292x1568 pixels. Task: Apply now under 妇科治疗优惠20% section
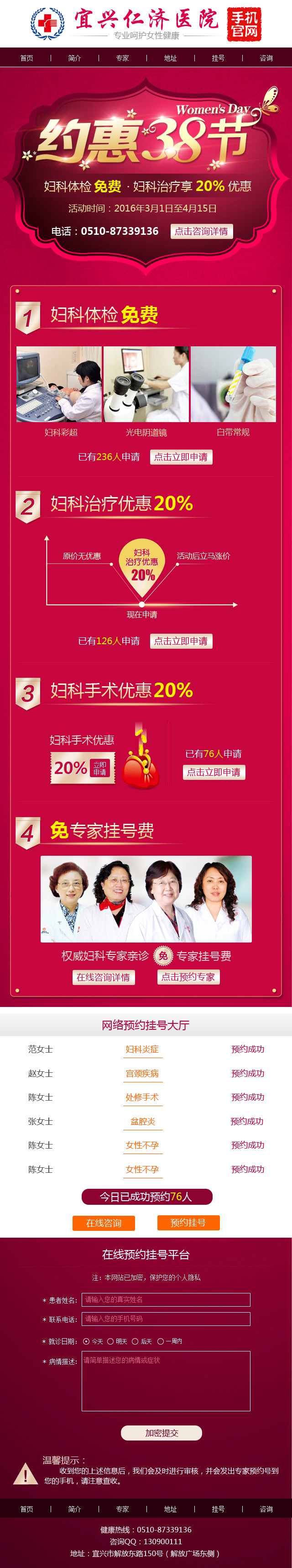(x=181, y=641)
